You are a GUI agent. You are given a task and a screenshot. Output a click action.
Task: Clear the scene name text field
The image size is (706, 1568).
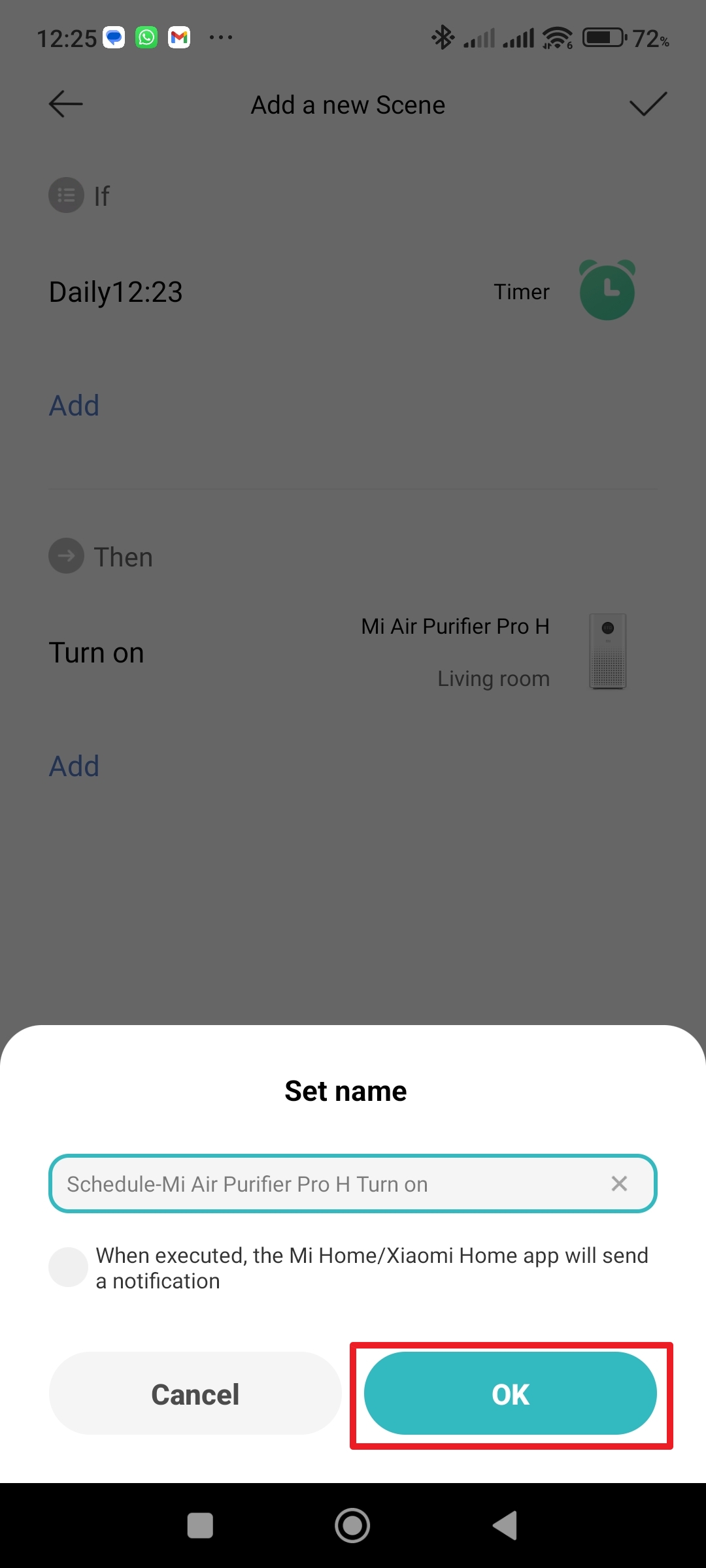pyautogui.click(x=619, y=1183)
